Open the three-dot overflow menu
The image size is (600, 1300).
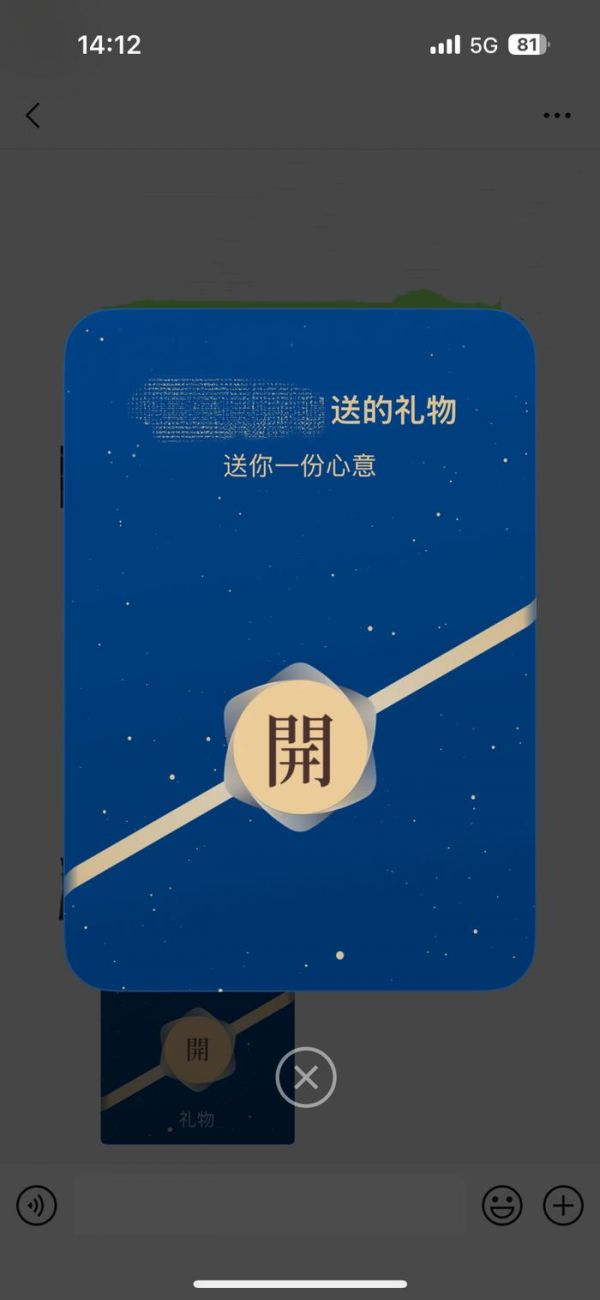(557, 115)
